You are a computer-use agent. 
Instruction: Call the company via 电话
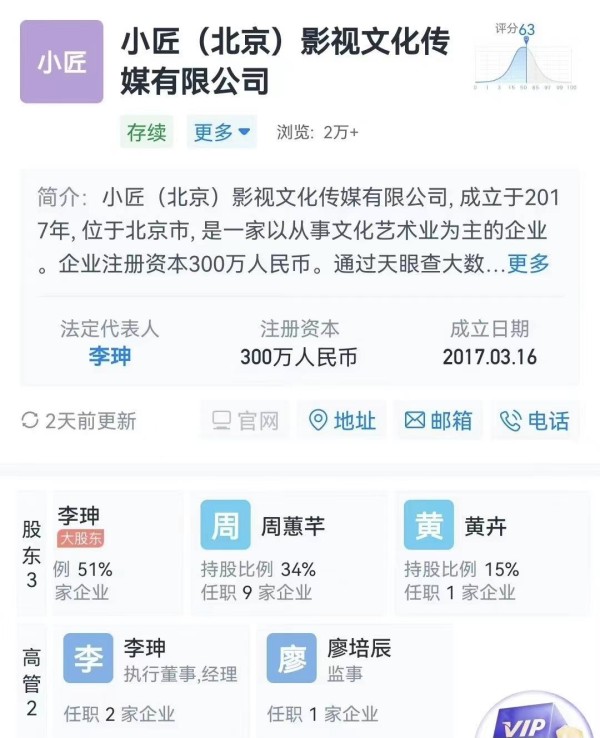(534, 421)
